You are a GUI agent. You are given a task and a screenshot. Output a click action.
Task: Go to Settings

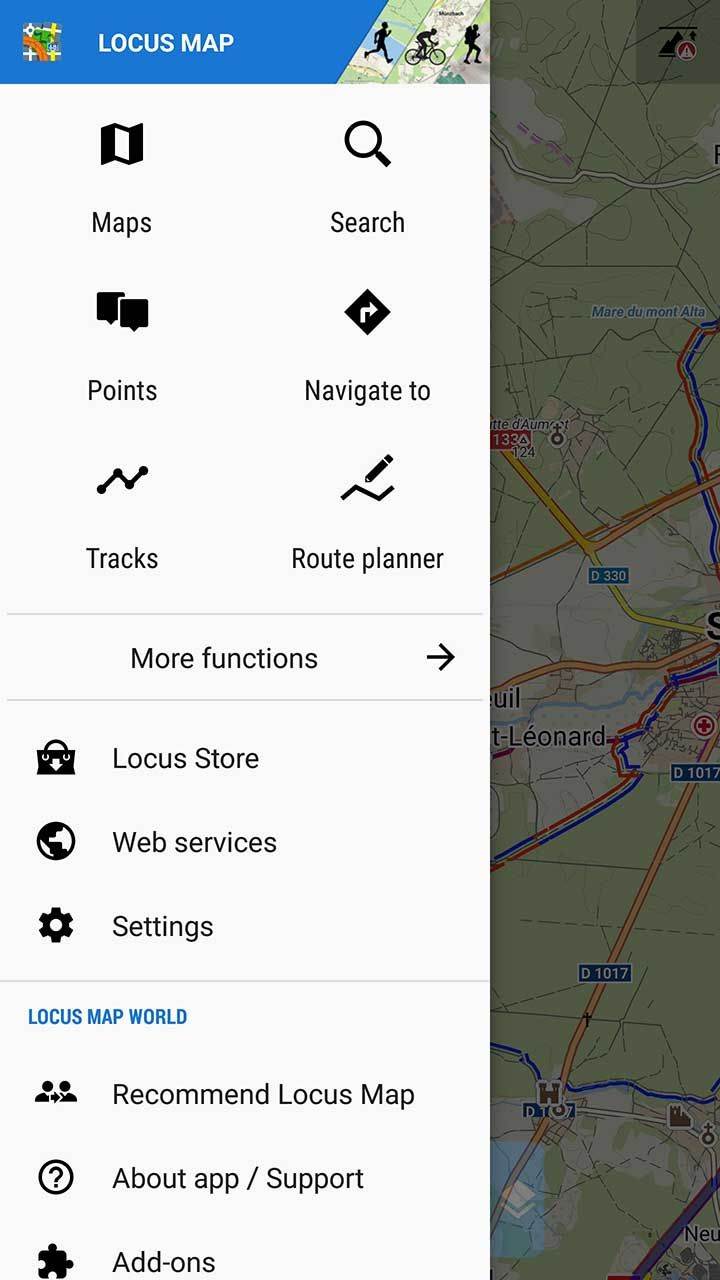[x=162, y=926]
